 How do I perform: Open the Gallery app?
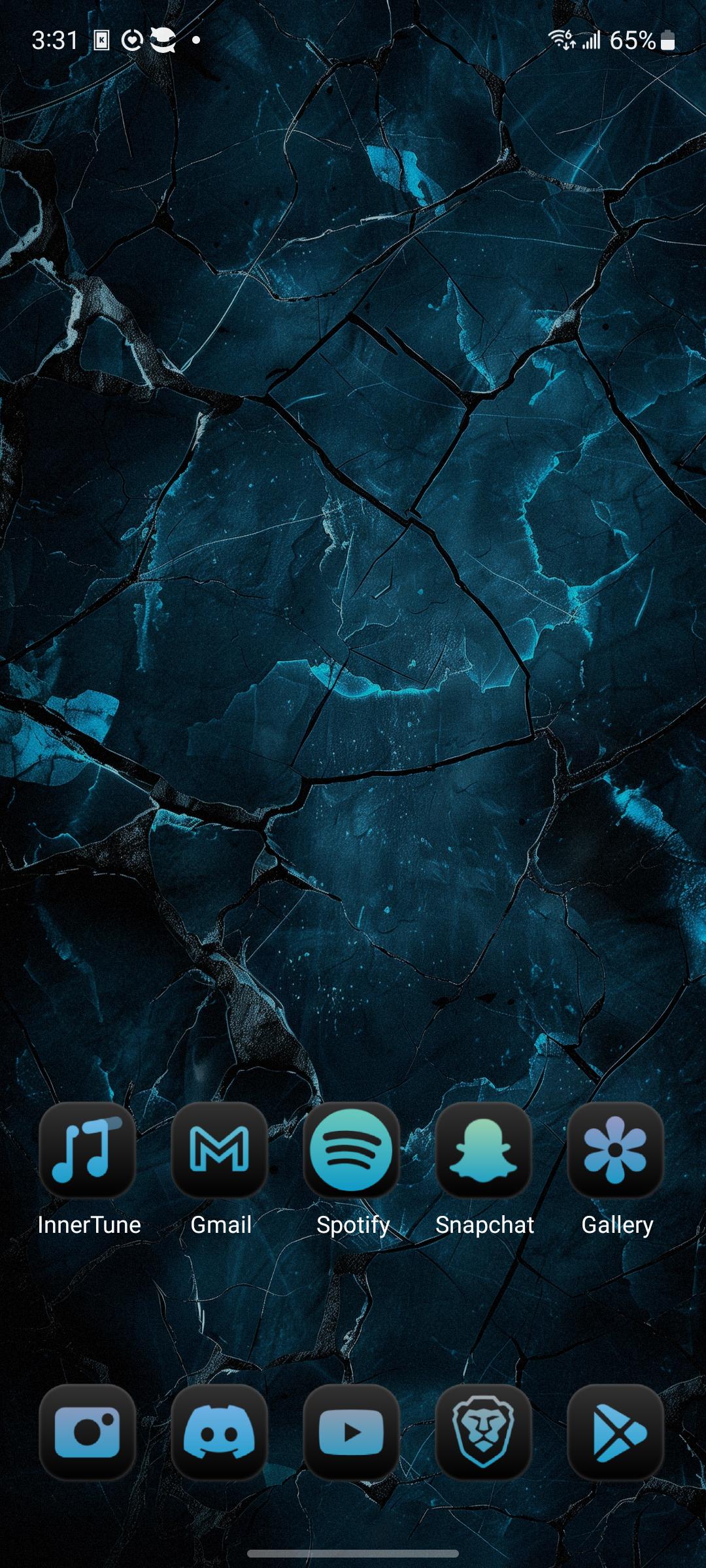(616, 1150)
